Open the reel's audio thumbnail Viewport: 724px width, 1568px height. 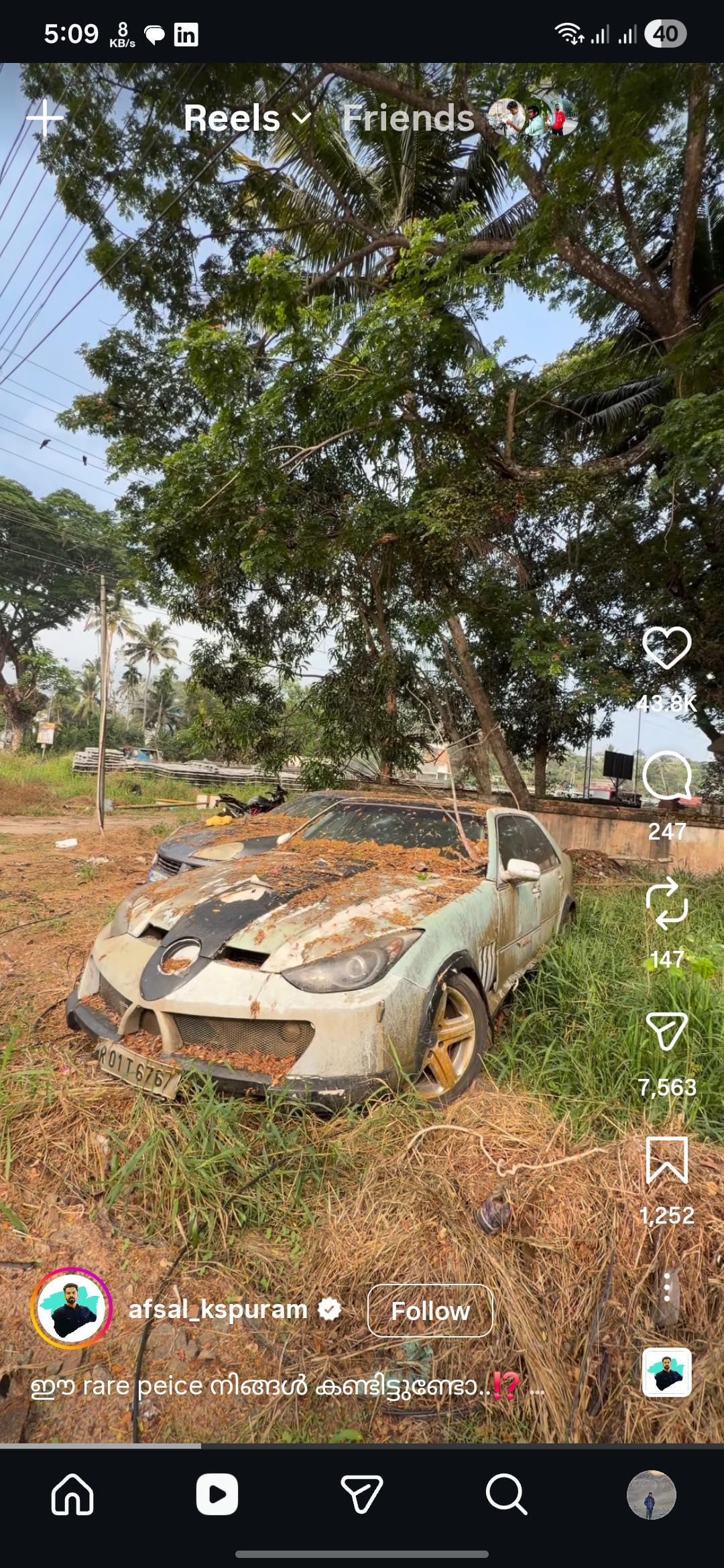point(666,1372)
